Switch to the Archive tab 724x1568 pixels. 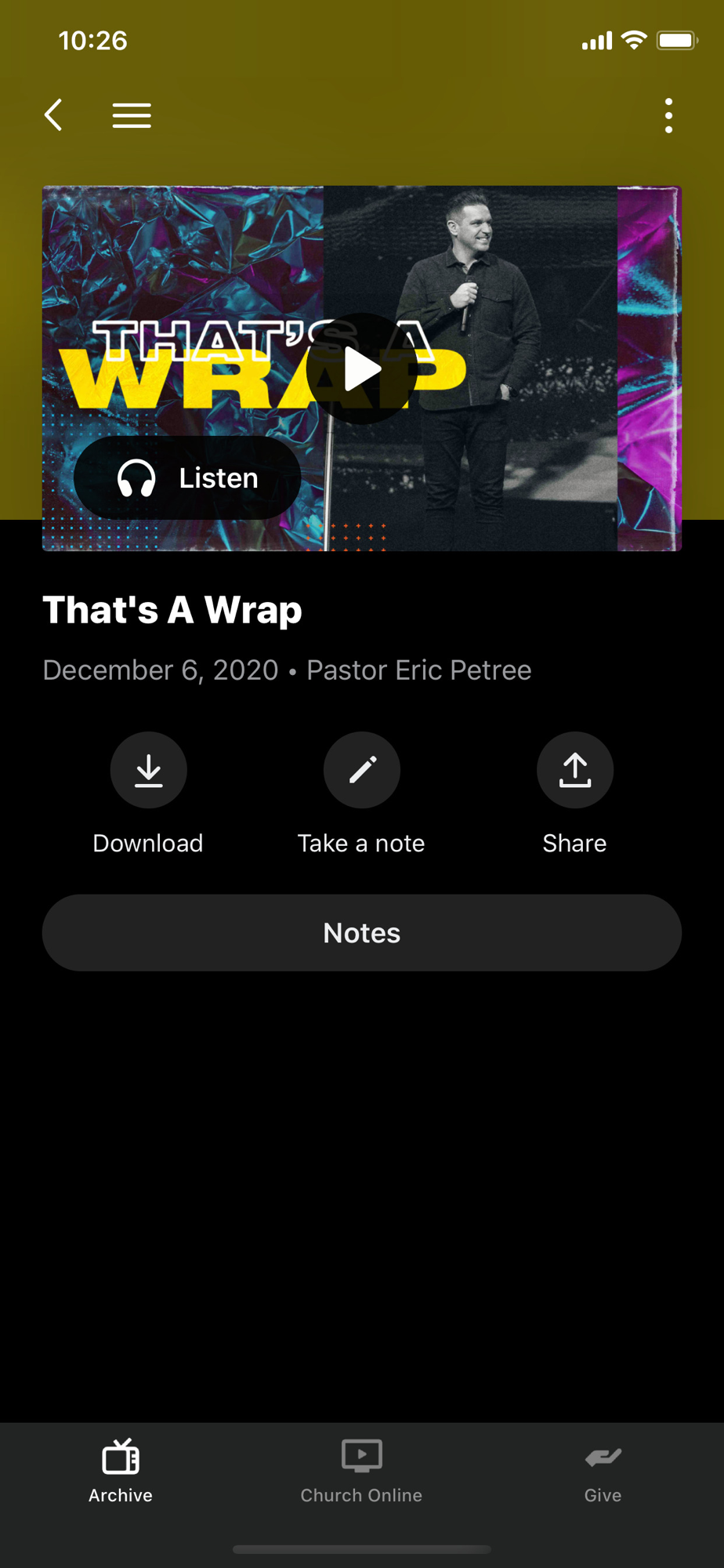pyautogui.click(x=121, y=1472)
